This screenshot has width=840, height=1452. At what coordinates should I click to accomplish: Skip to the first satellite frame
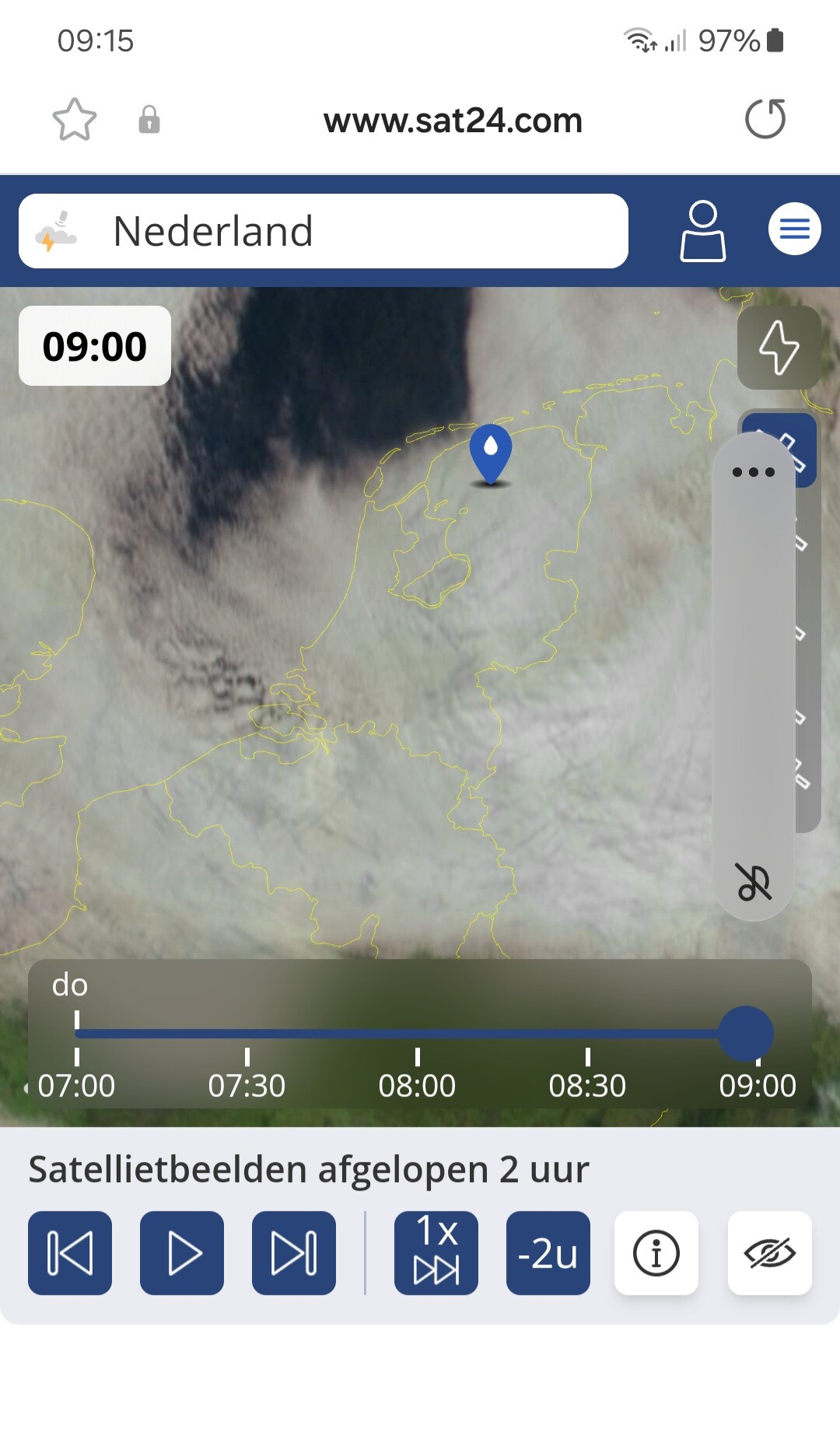point(70,1253)
